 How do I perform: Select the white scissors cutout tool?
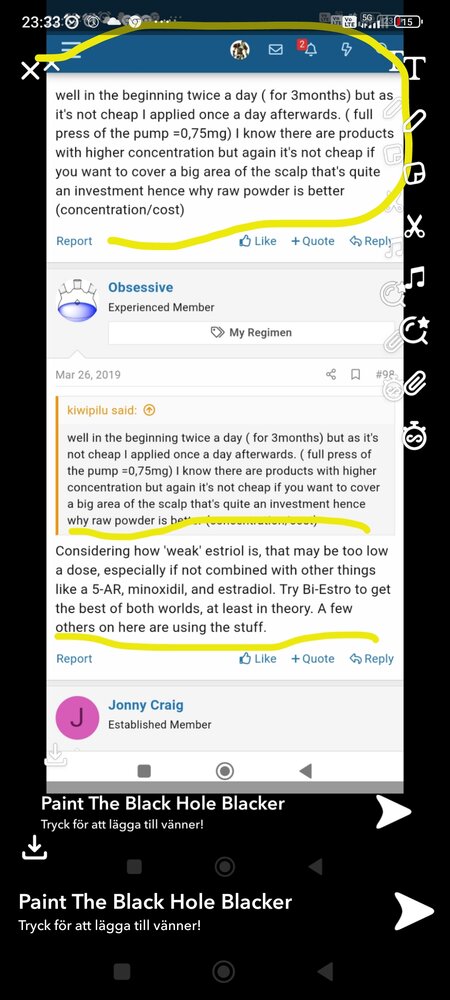415,226
